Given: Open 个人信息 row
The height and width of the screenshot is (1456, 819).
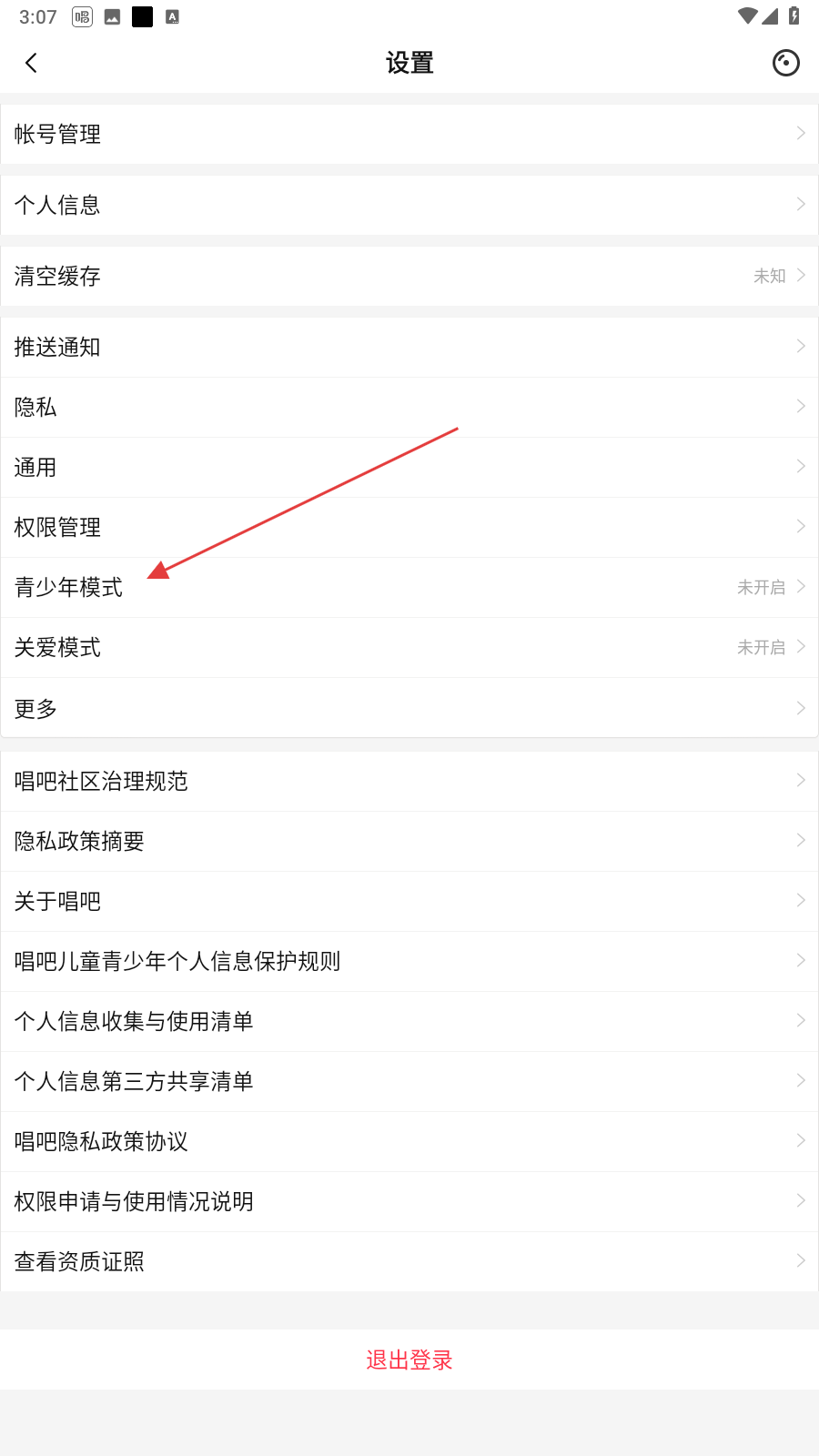Looking at the screenshot, I should pos(409,205).
